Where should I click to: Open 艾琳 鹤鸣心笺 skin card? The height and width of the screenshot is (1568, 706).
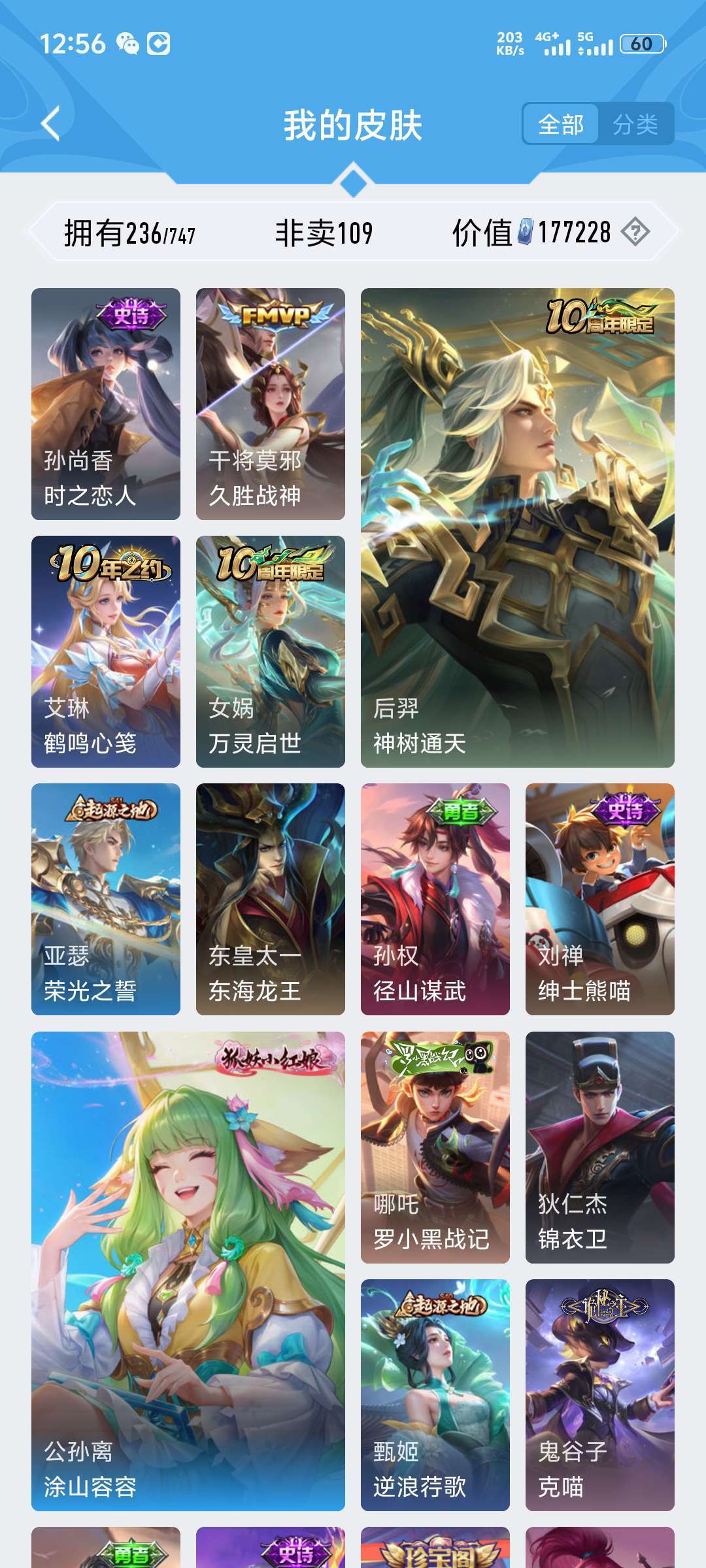coord(106,651)
